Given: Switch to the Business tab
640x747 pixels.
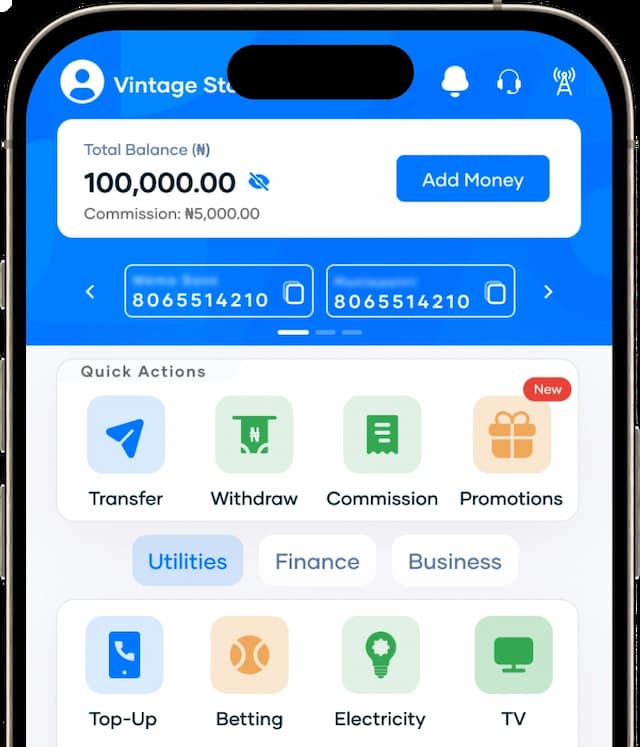Looking at the screenshot, I should click(454, 561).
